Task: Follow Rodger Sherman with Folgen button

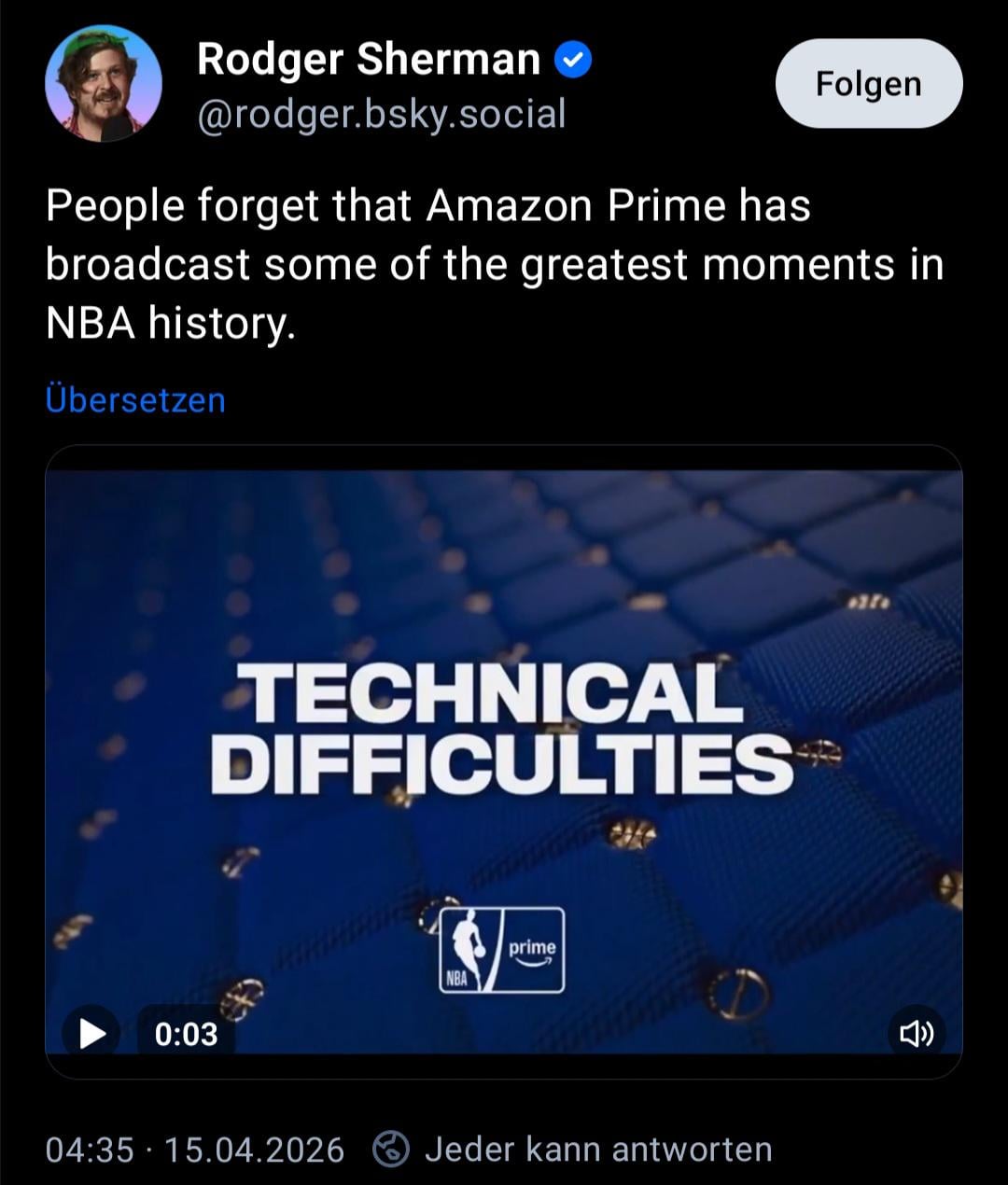Action: [x=868, y=84]
